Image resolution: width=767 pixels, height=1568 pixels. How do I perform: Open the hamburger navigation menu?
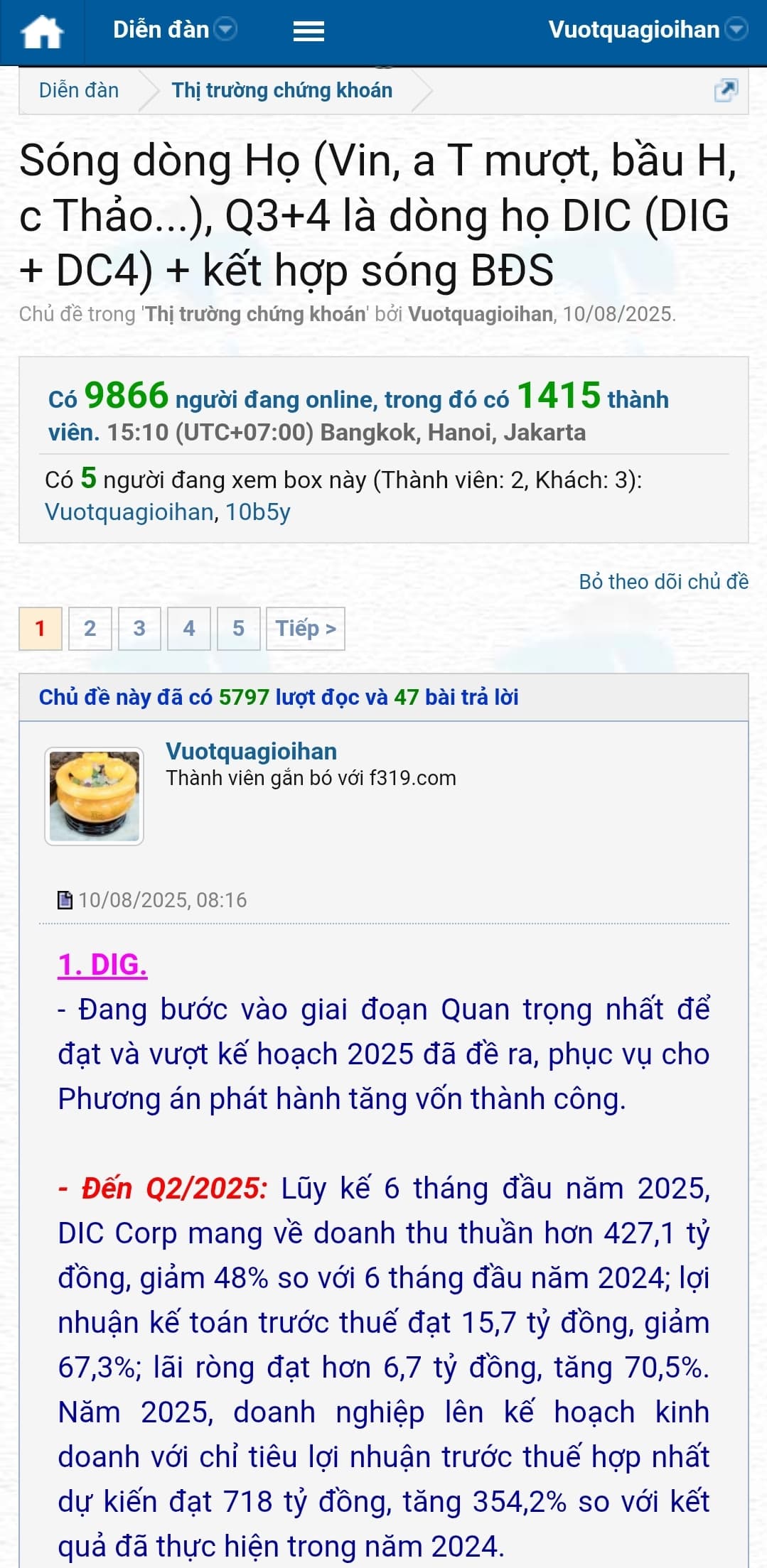click(x=309, y=31)
